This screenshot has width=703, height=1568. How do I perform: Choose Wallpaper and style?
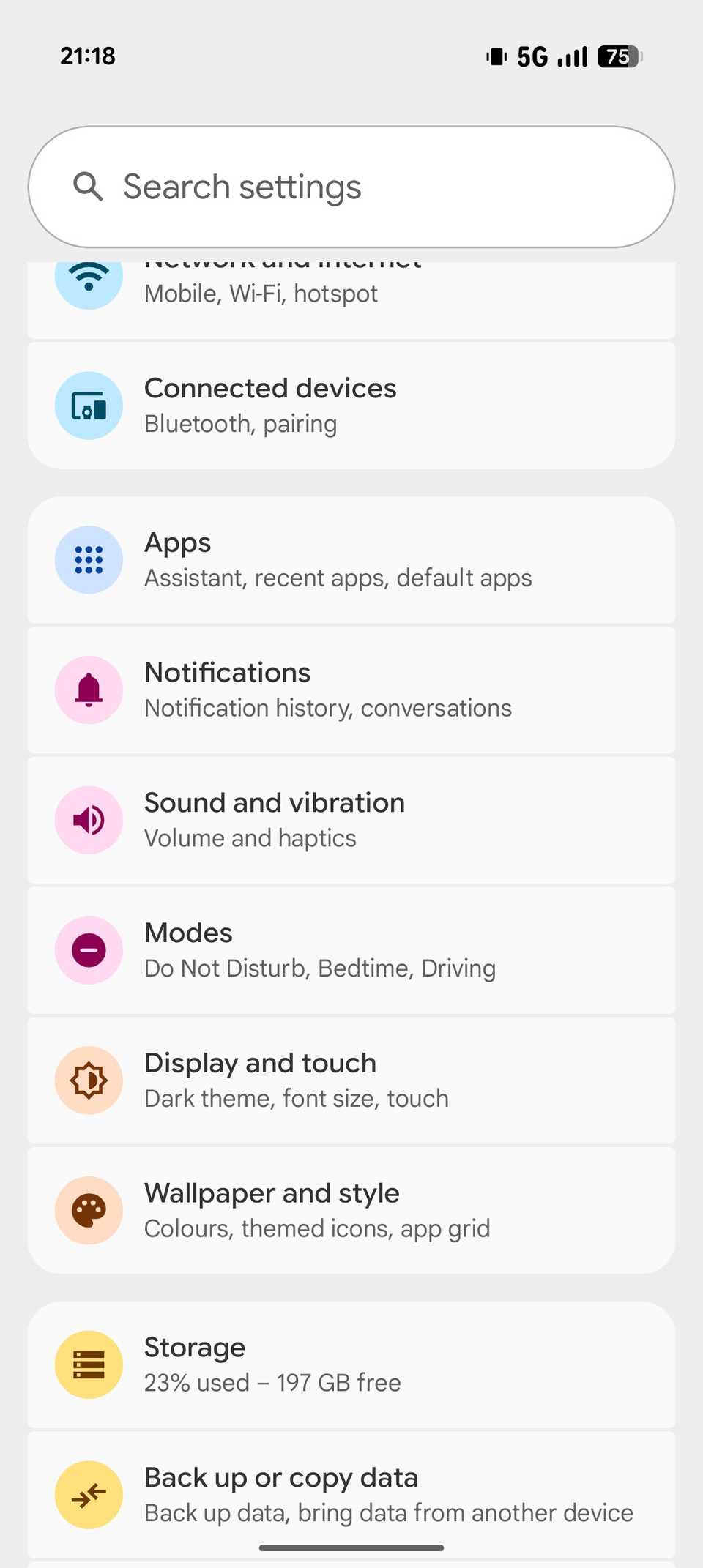coord(351,1210)
